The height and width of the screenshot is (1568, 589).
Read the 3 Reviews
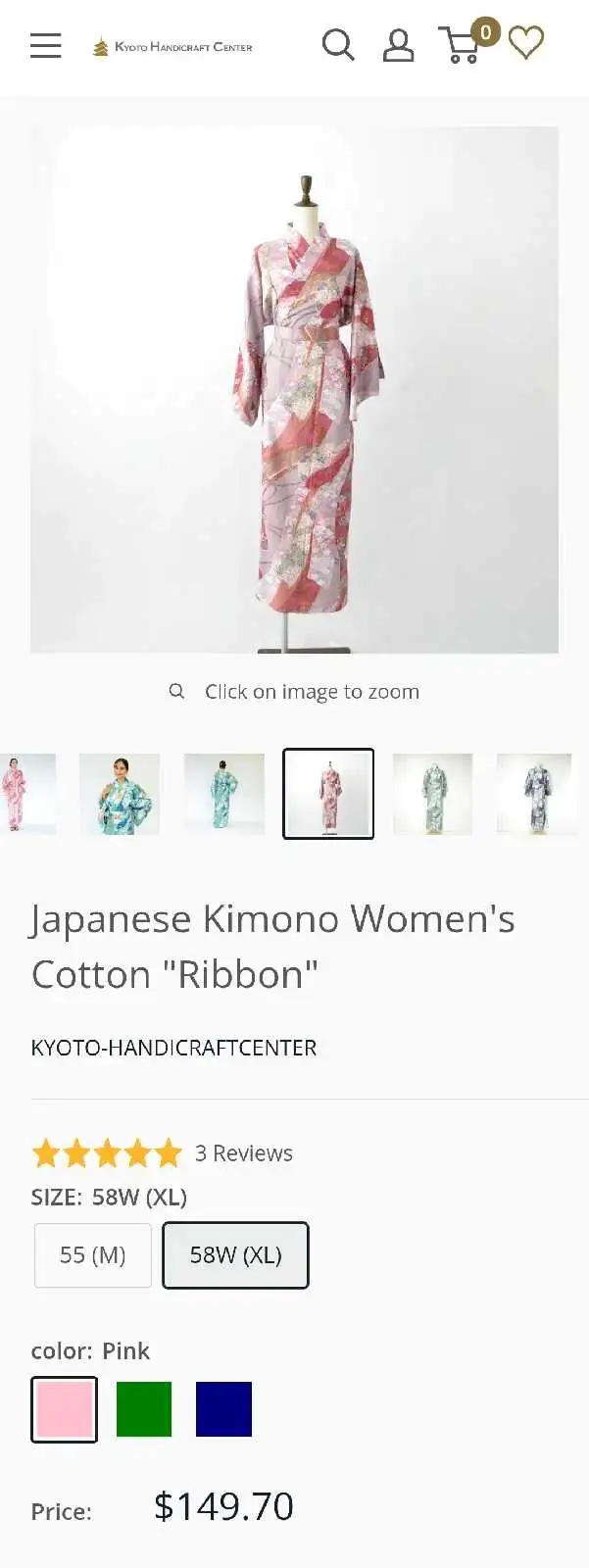[243, 1153]
